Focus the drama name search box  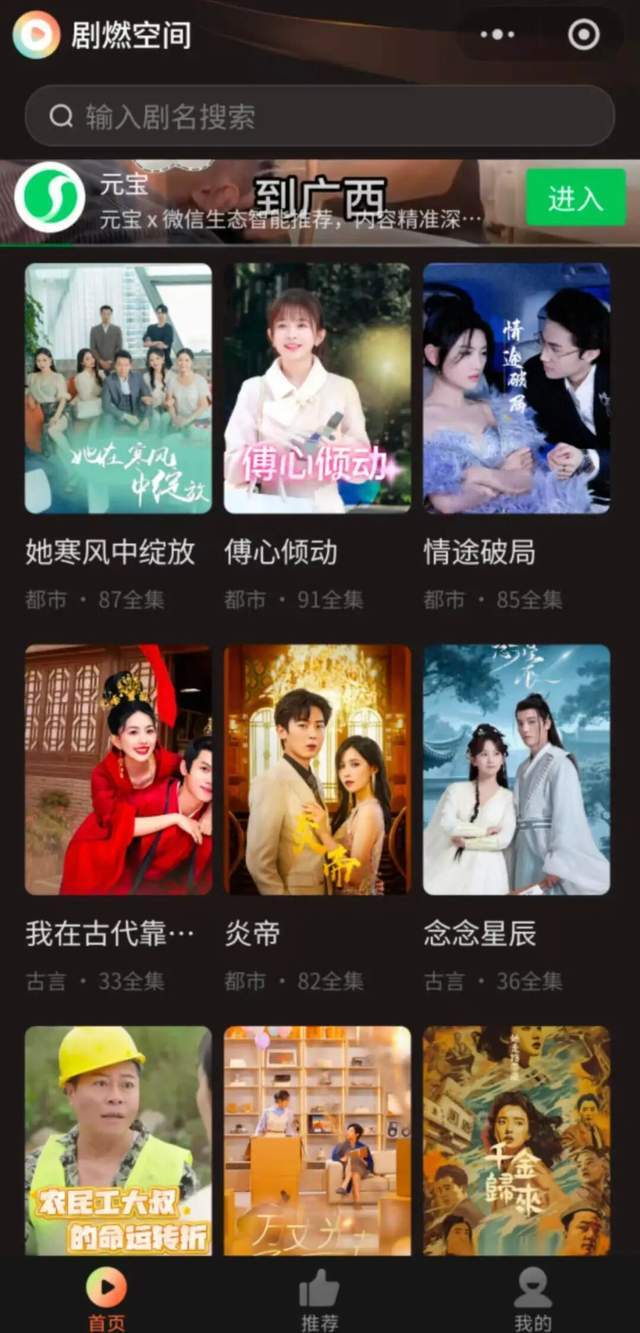320,116
